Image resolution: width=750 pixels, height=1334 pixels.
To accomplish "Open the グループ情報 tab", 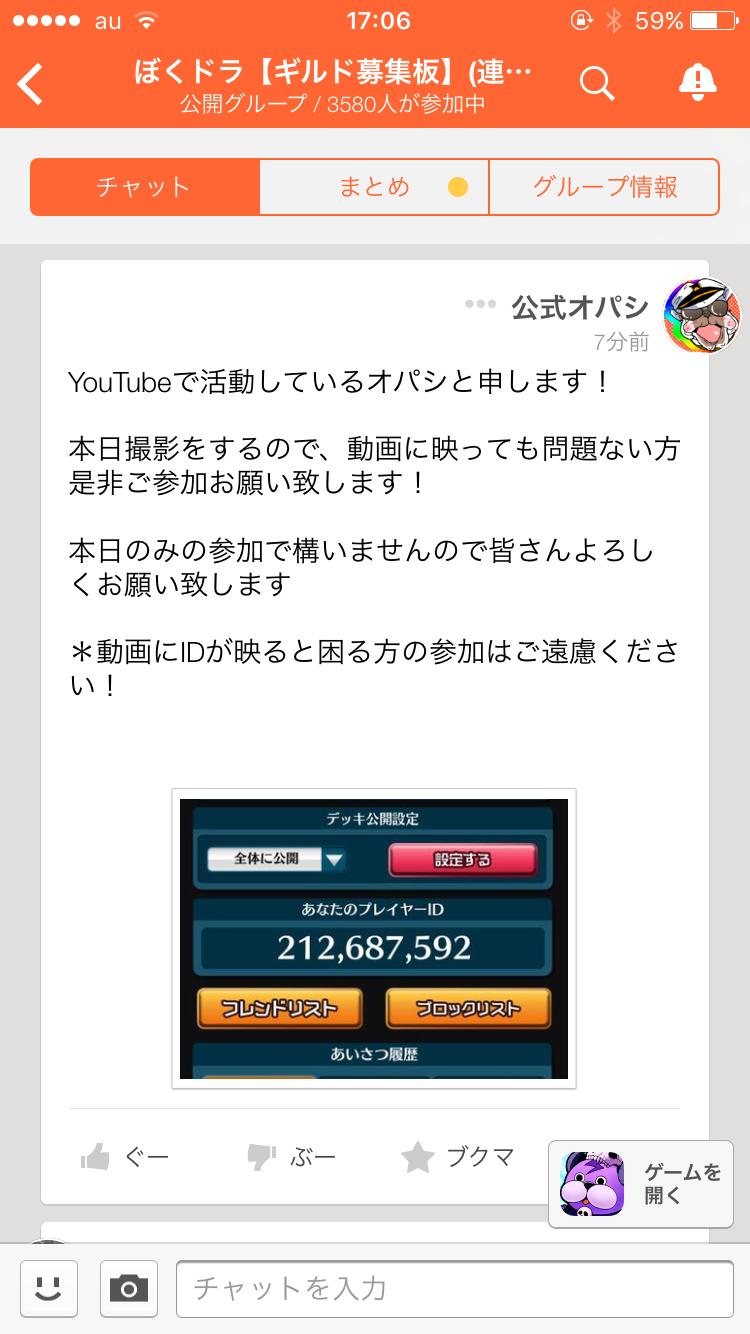I will [604, 187].
